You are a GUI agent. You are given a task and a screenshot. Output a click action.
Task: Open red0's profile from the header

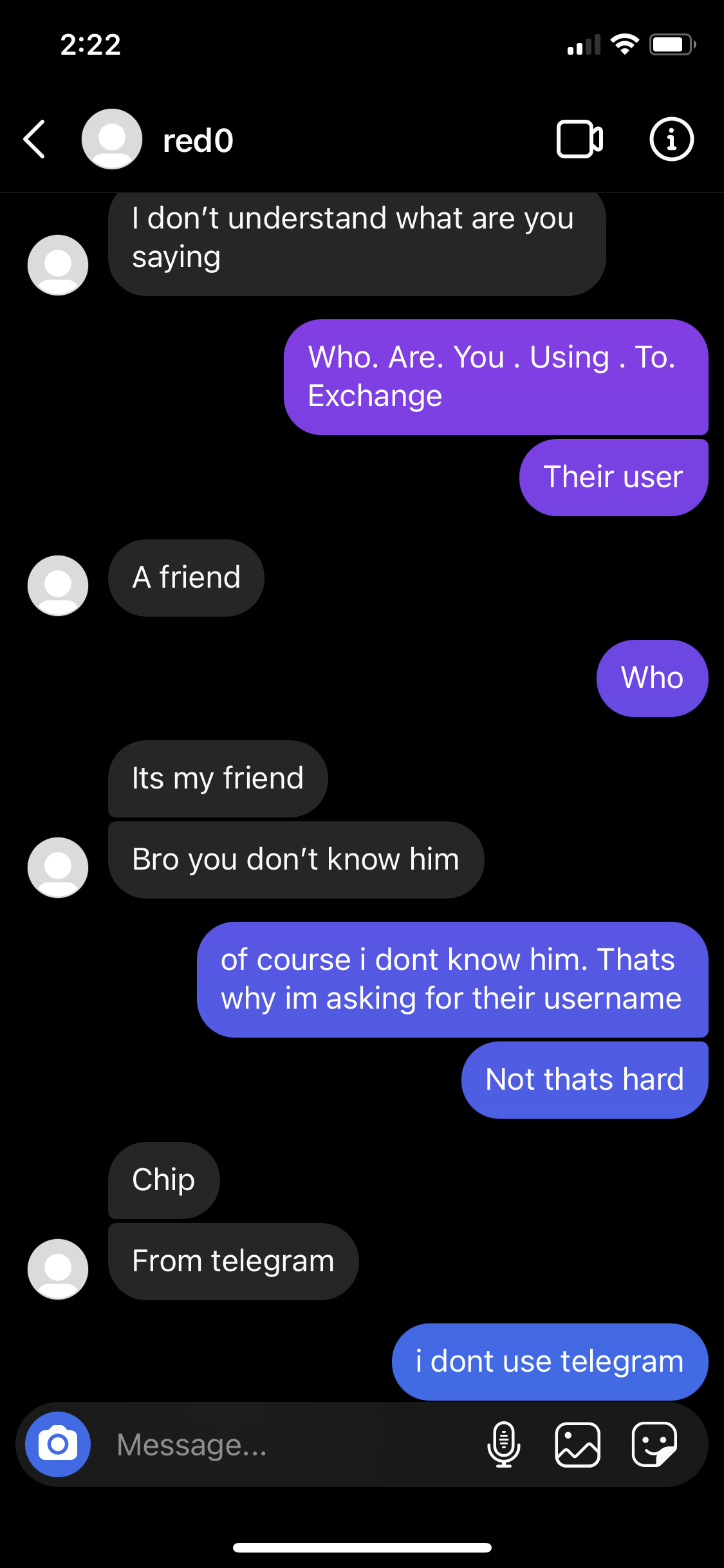click(158, 140)
